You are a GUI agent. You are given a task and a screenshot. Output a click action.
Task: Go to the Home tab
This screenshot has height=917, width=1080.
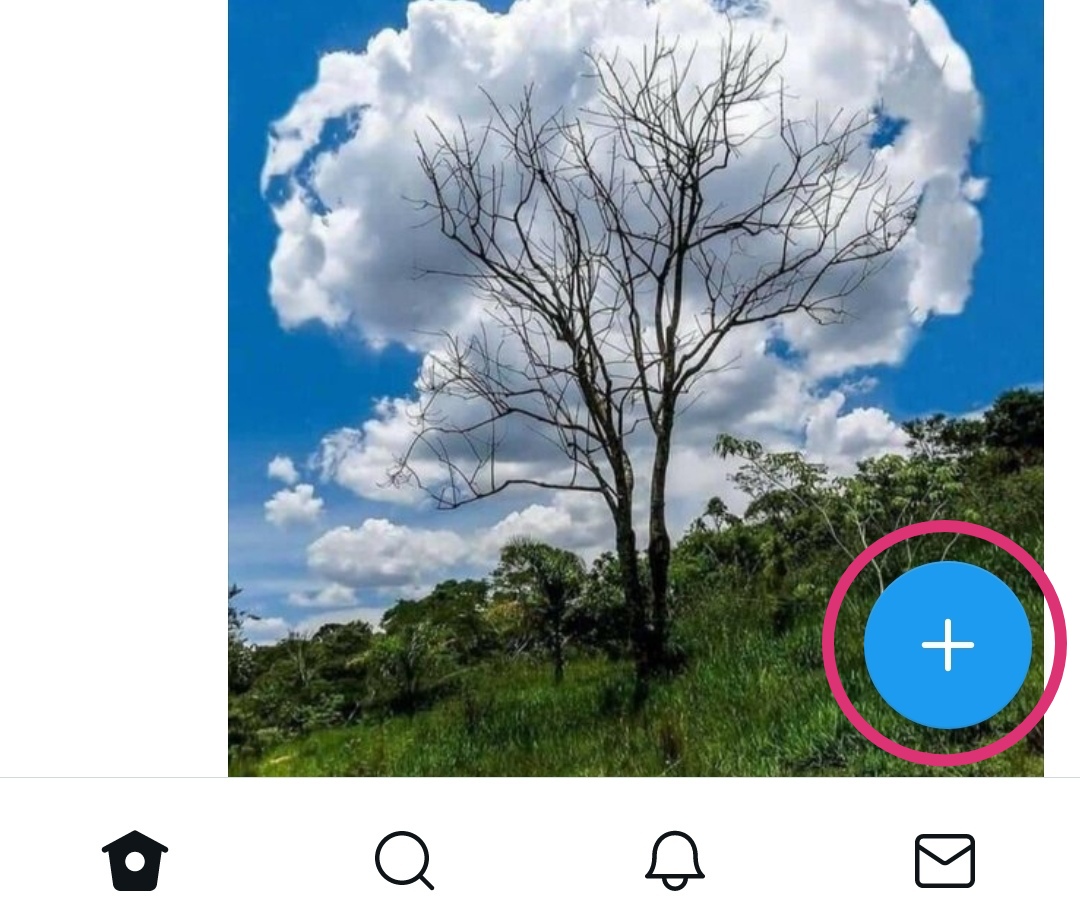click(x=135, y=860)
